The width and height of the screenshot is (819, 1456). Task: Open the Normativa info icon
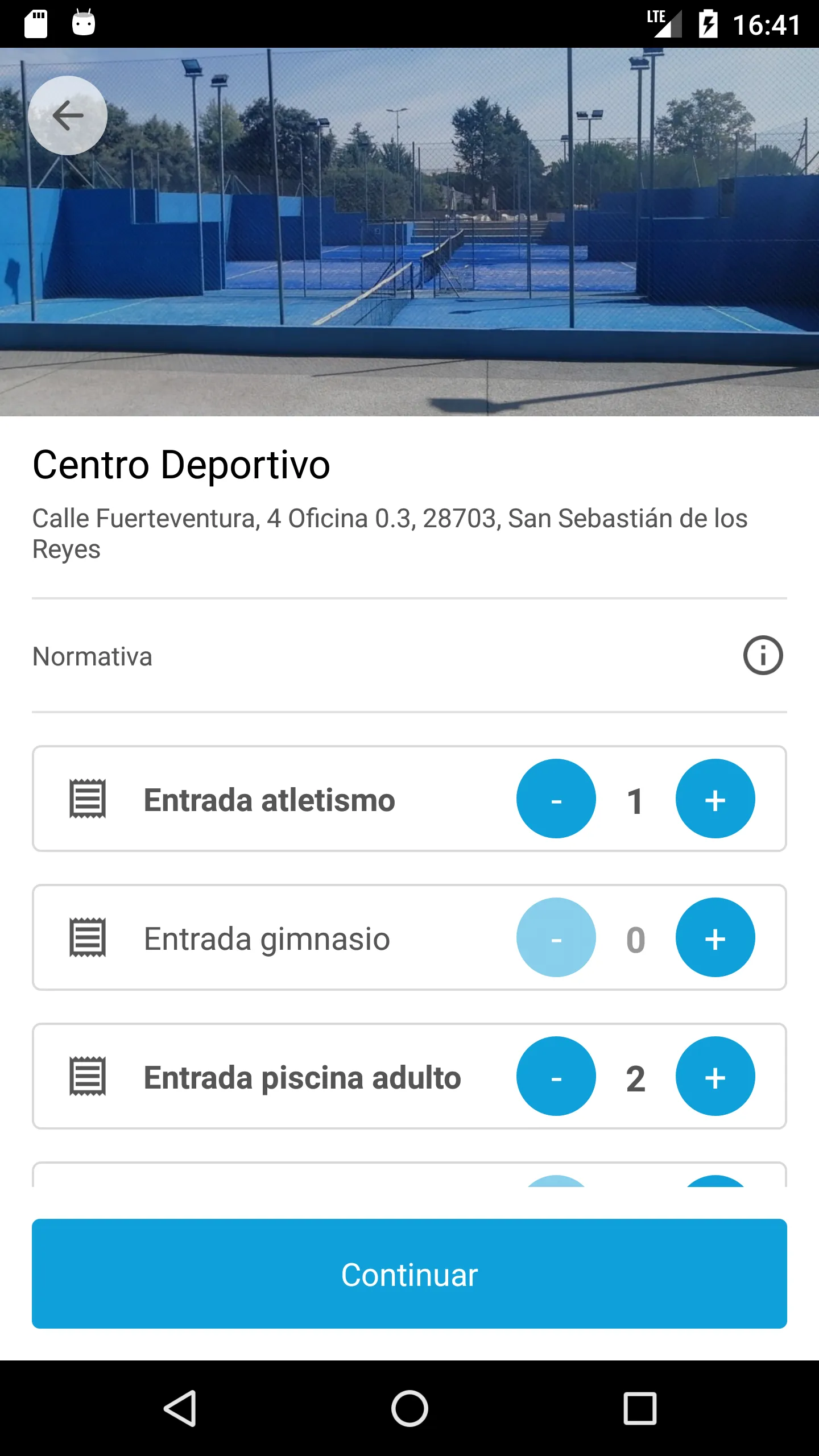pyautogui.click(x=763, y=656)
